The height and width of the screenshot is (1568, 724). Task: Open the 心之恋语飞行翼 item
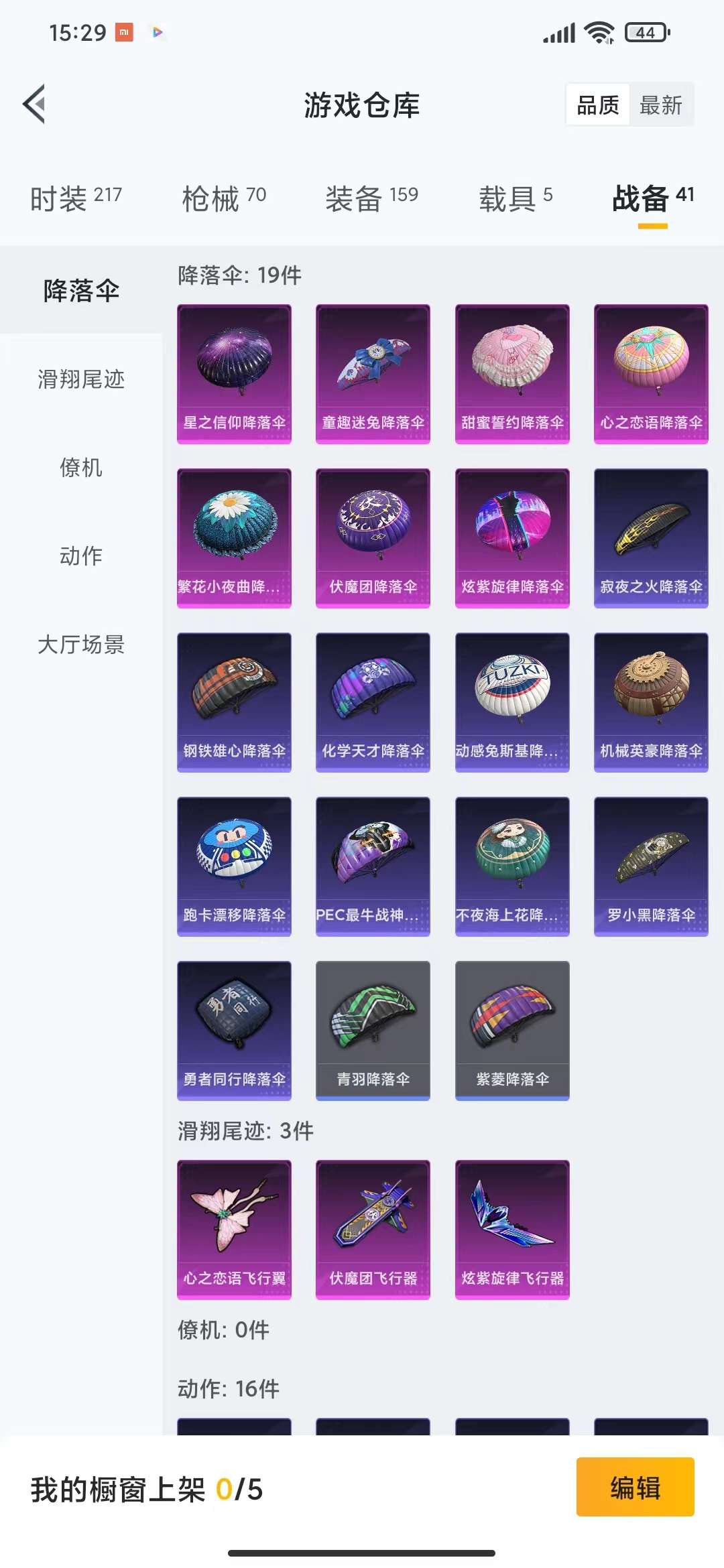point(234,1230)
